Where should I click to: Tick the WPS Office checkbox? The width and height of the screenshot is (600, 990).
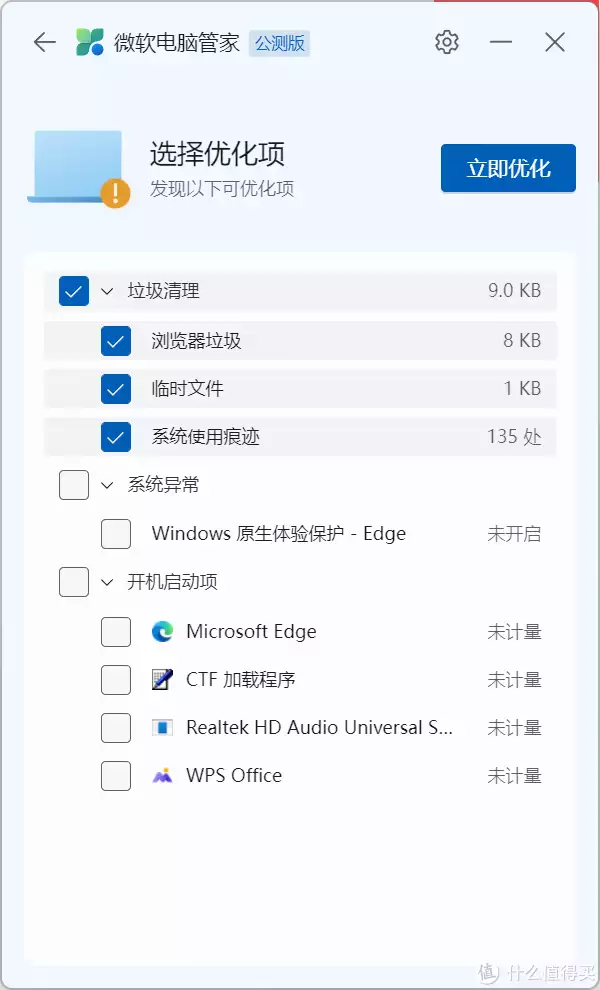tap(116, 776)
